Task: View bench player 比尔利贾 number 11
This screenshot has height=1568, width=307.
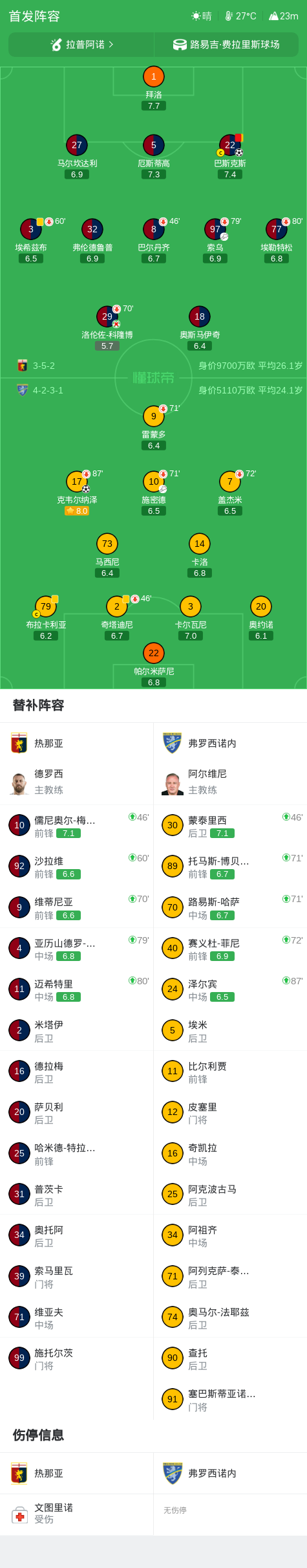Action: (230, 1071)
